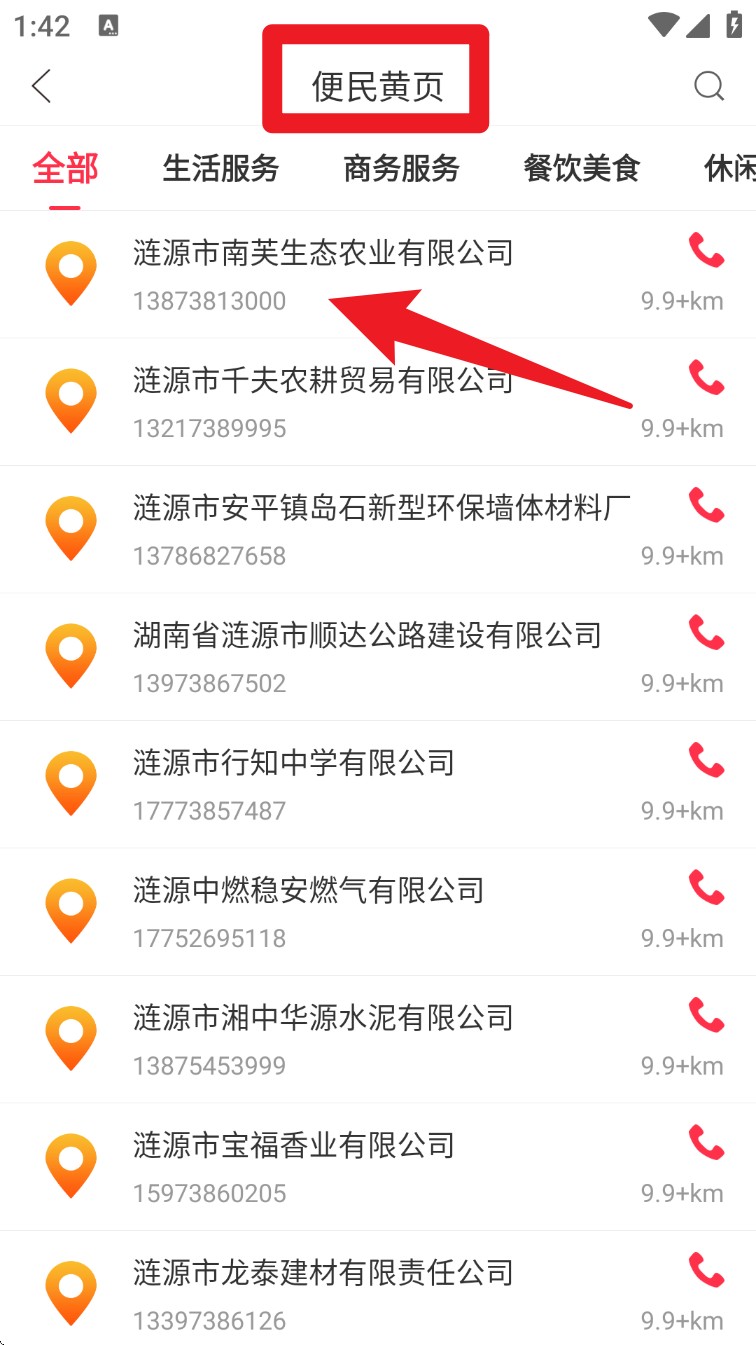Select the 全部 tab
This screenshot has width=756, height=1345.
coord(65,168)
